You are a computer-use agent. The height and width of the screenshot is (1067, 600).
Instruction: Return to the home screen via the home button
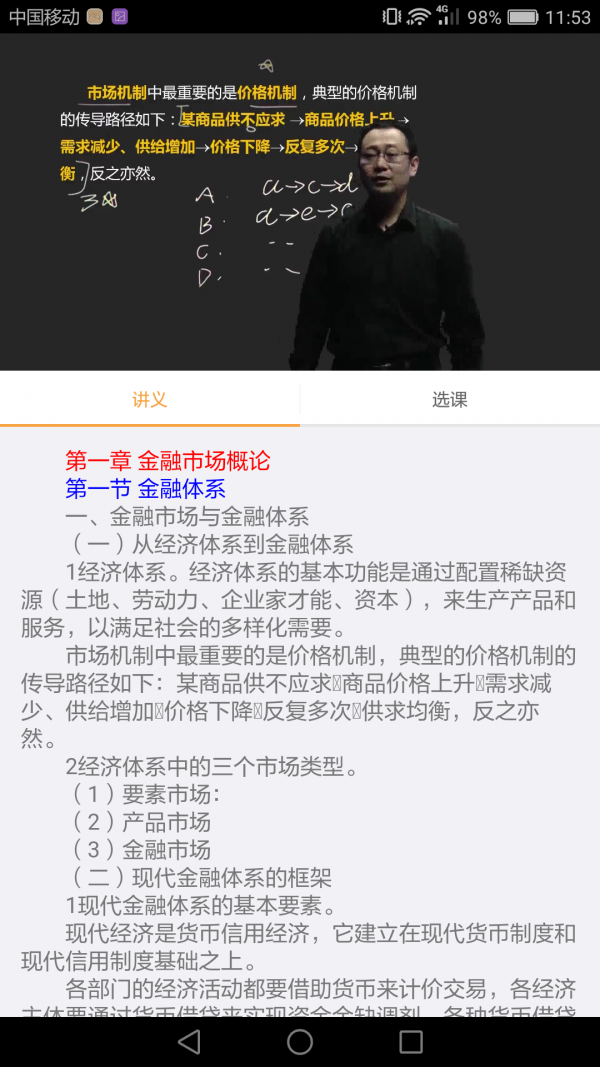point(300,1041)
